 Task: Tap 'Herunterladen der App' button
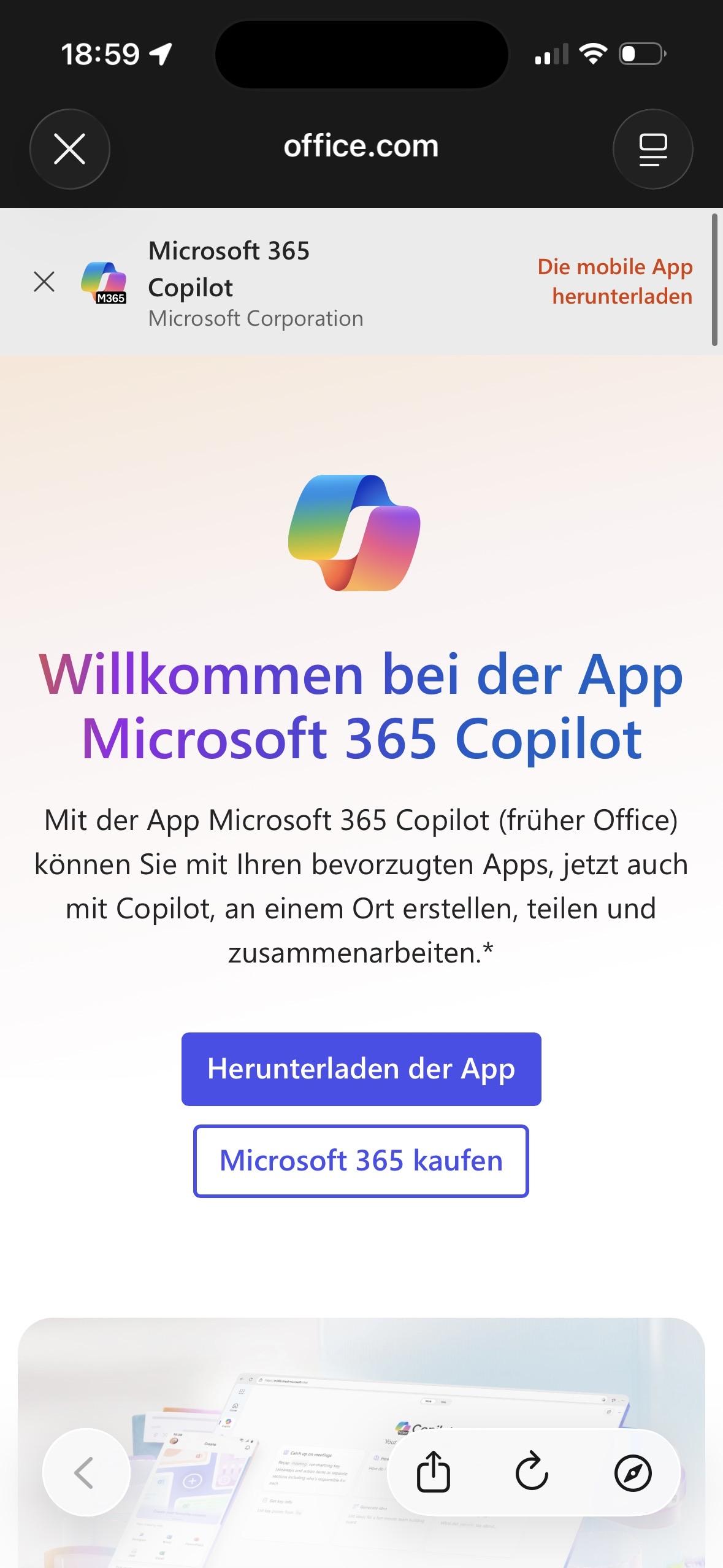coord(361,1069)
